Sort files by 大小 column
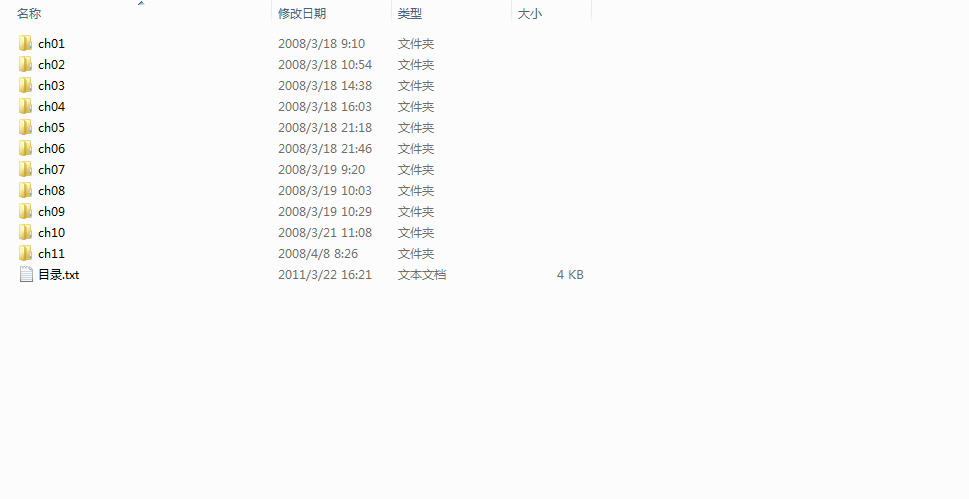The image size is (969, 499). [530, 14]
